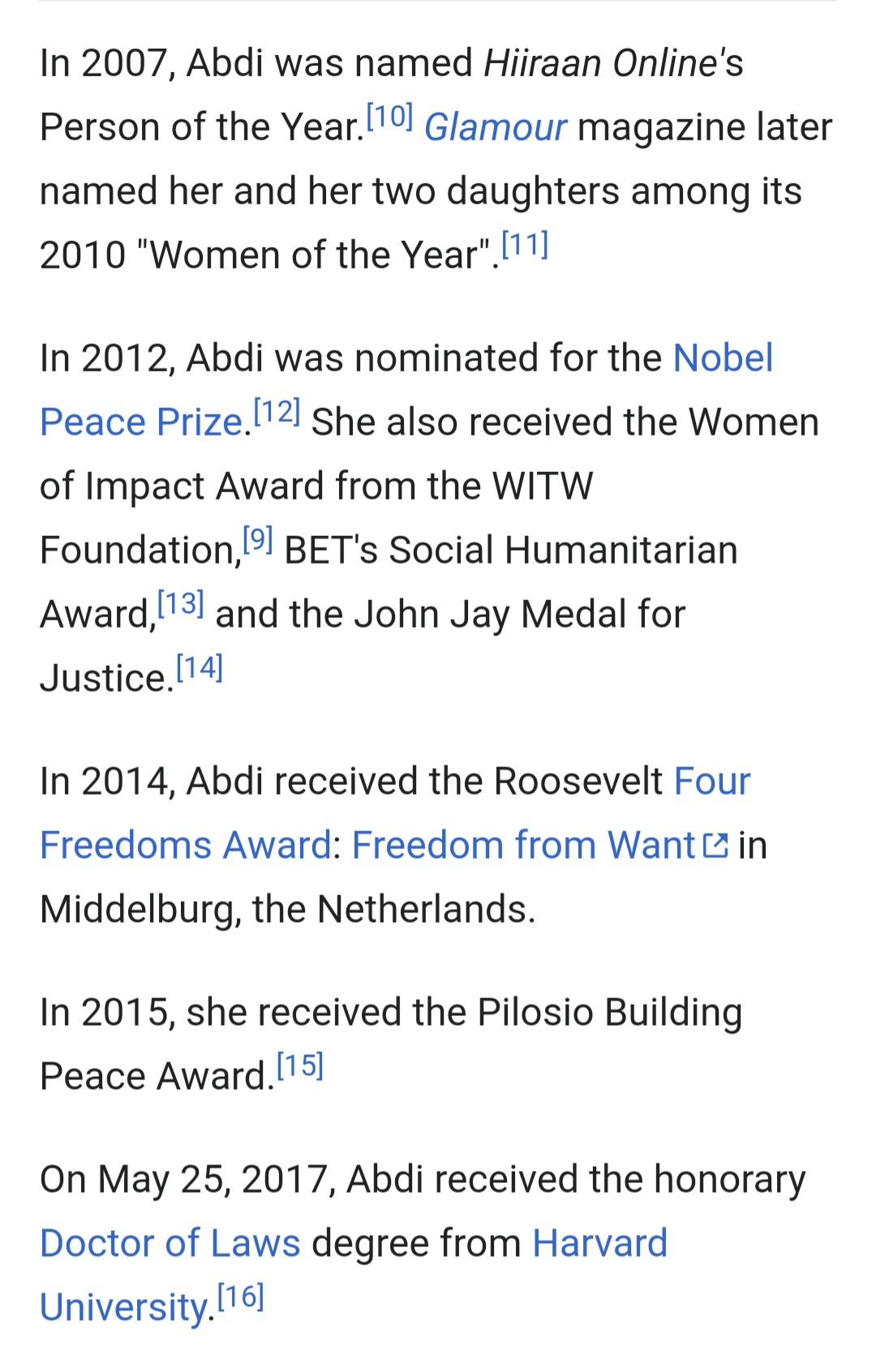Go to the Doctor of Laws article
This screenshot has width=876, height=1372.
click(170, 1244)
